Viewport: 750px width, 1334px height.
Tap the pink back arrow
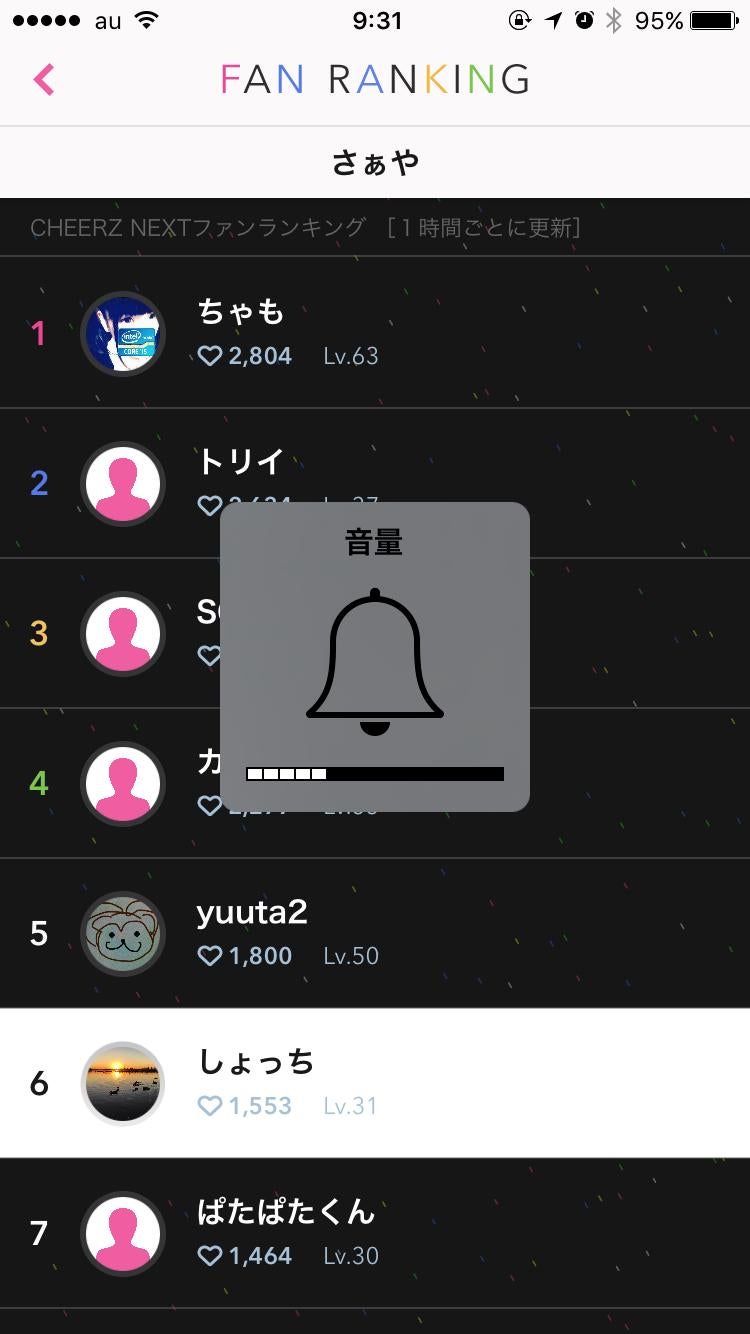point(45,81)
